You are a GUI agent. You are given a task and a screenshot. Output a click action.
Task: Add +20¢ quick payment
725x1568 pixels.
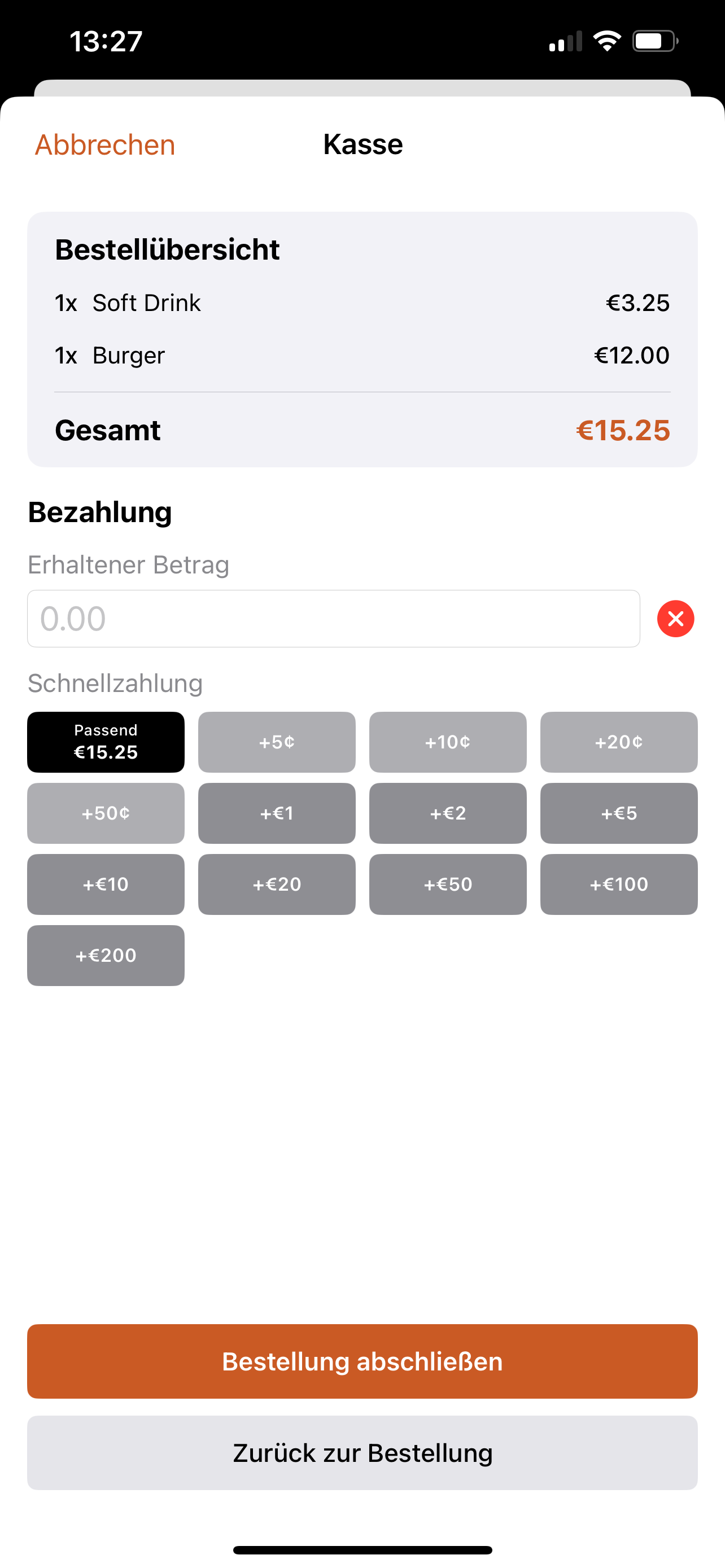618,742
